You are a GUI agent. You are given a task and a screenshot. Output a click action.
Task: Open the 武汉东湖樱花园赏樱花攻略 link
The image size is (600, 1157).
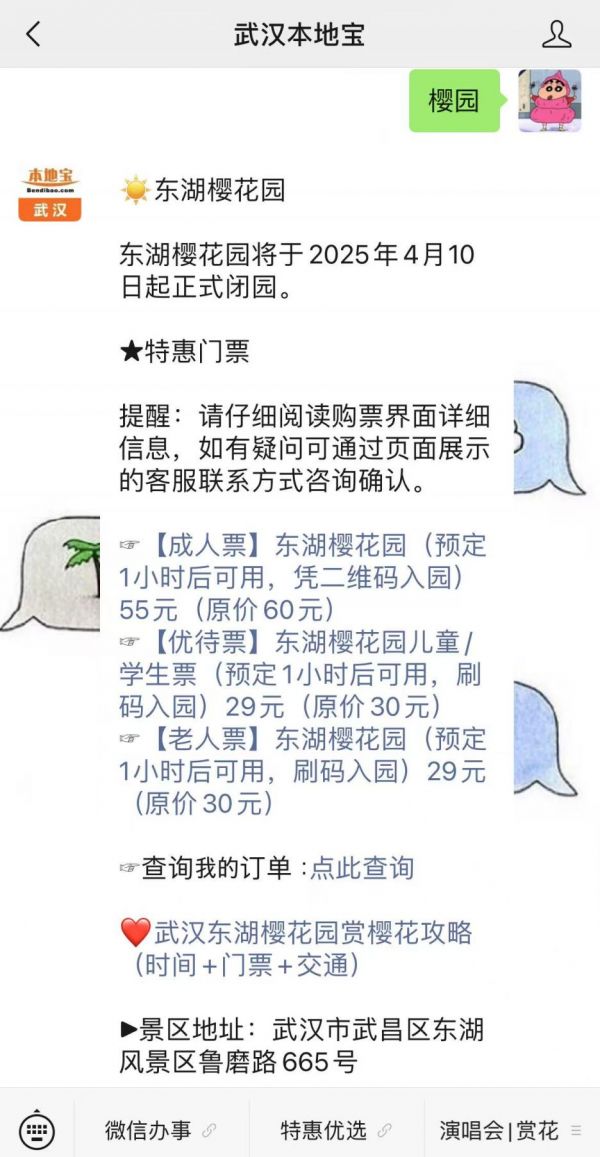click(297, 948)
